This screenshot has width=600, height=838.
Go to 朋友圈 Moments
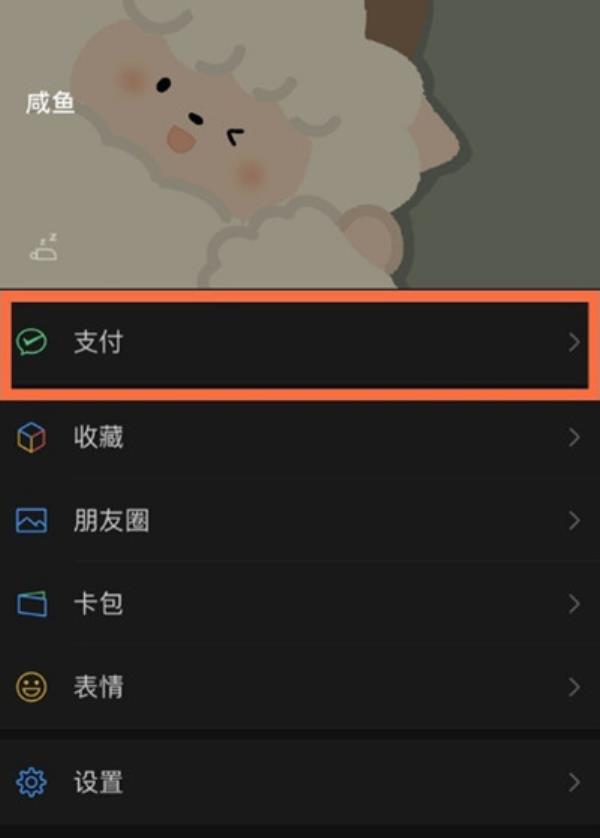point(298,521)
